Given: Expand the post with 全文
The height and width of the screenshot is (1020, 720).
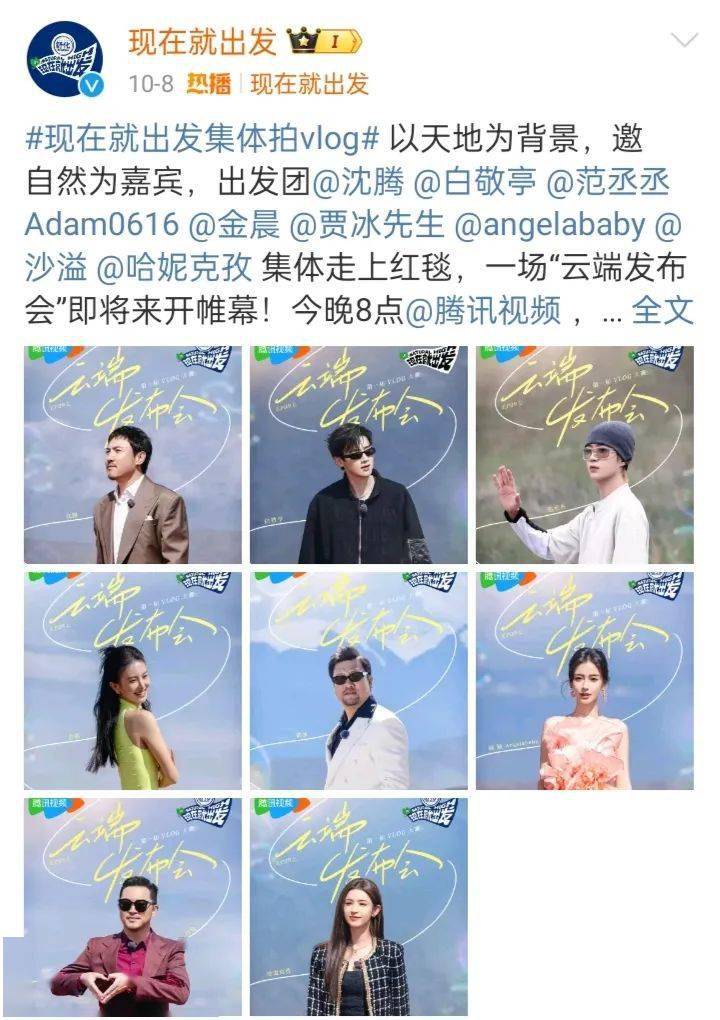Looking at the screenshot, I should (664, 311).
